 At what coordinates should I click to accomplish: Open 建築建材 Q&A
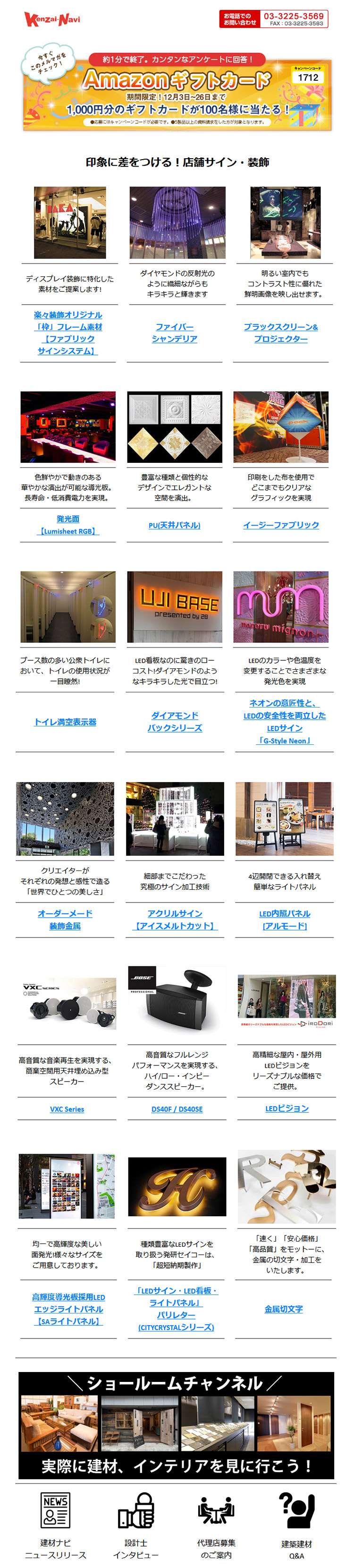point(296,1528)
